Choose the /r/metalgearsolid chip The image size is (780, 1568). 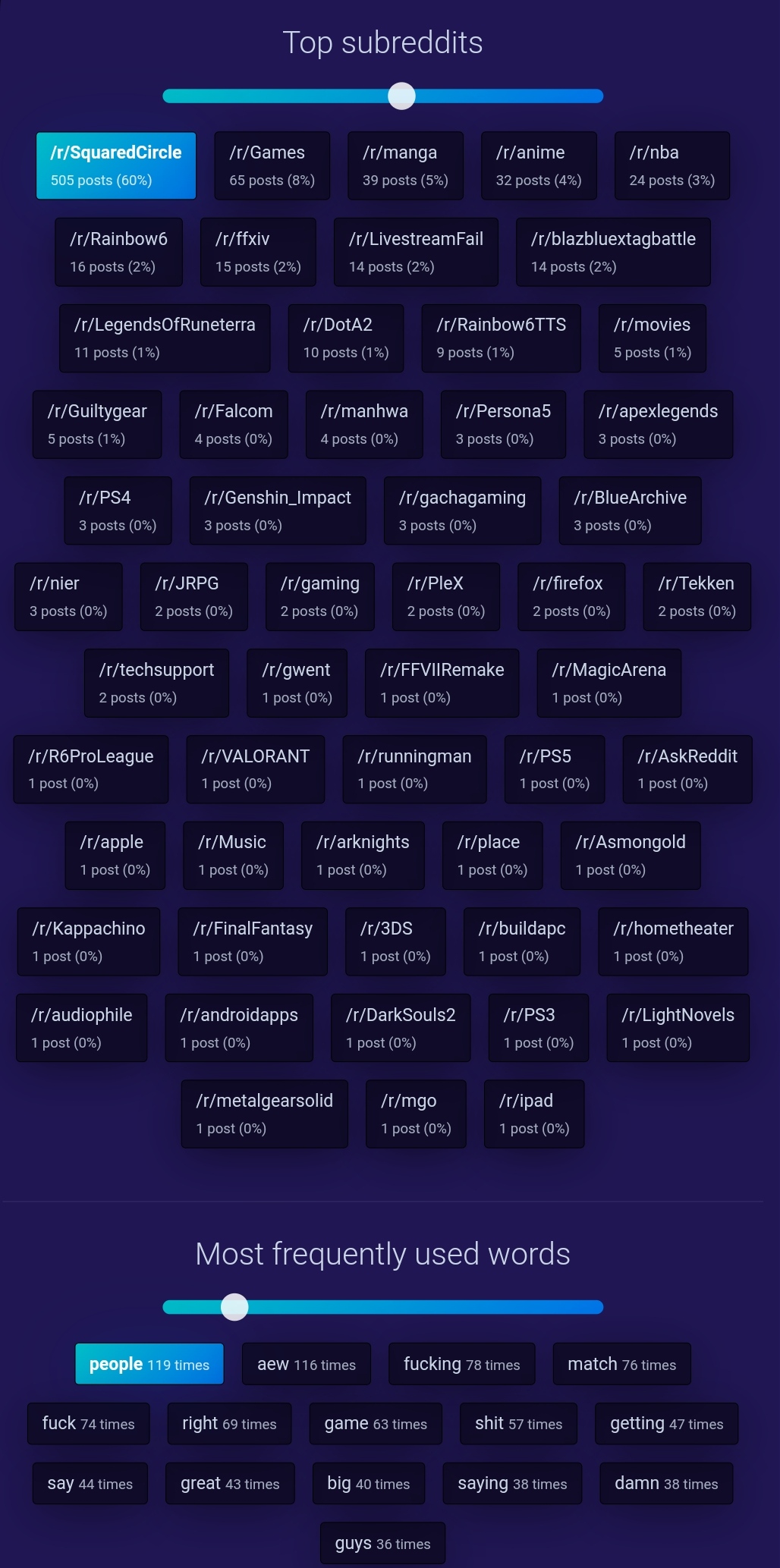click(x=264, y=1114)
